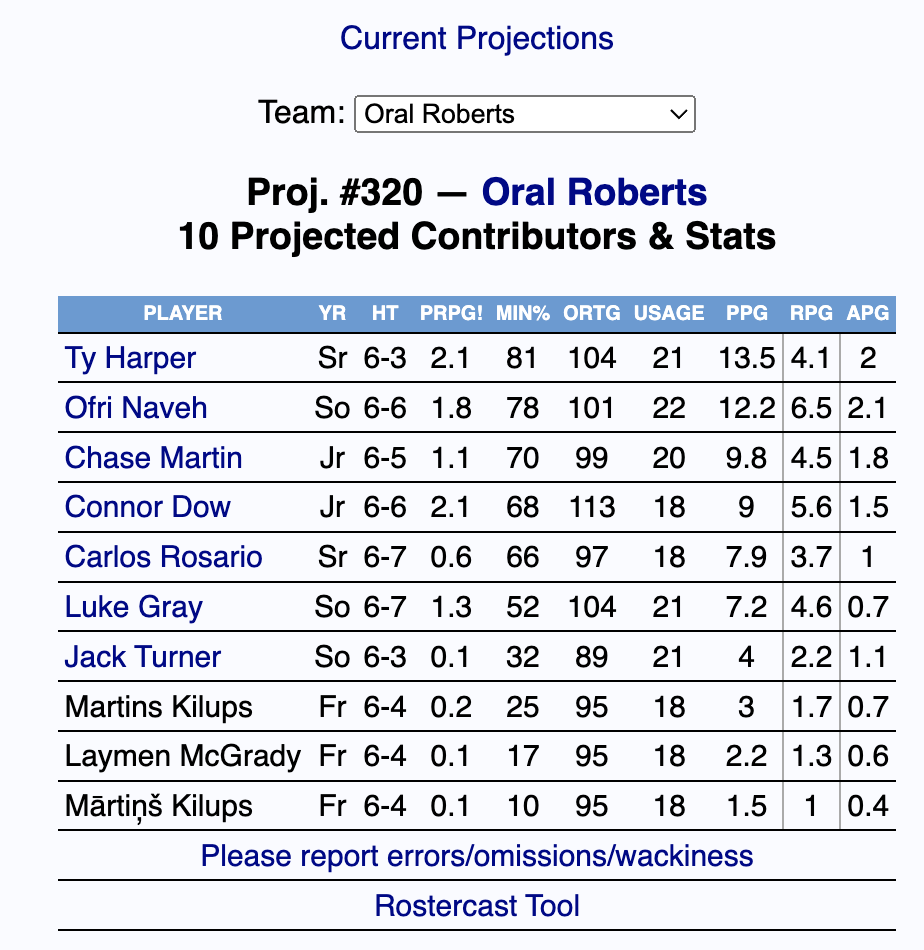Expand the Team dropdown showing Oral Roberts

[x=524, y=114]
